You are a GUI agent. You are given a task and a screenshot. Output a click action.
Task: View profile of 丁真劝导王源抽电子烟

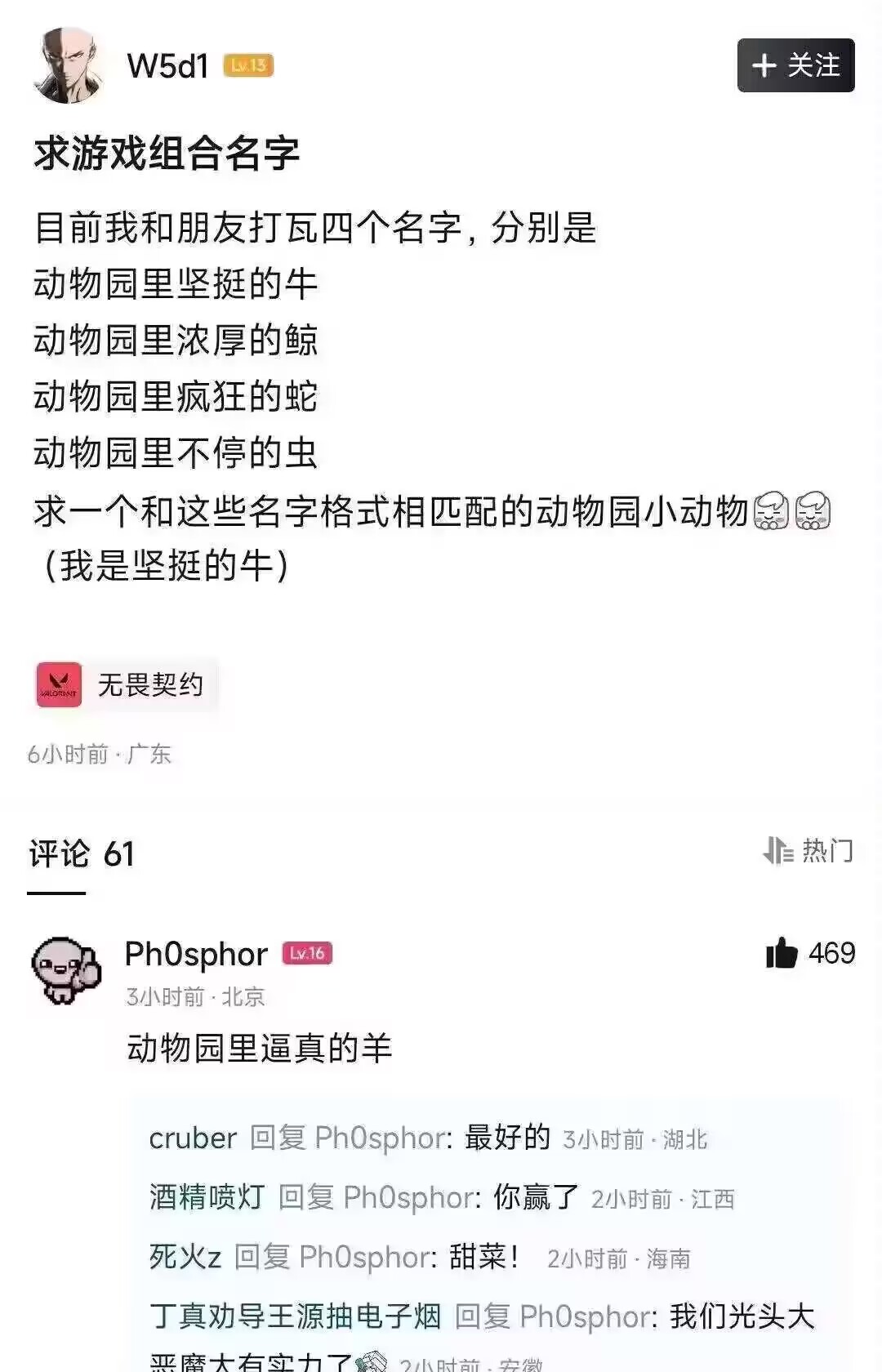coord(295,1316)
